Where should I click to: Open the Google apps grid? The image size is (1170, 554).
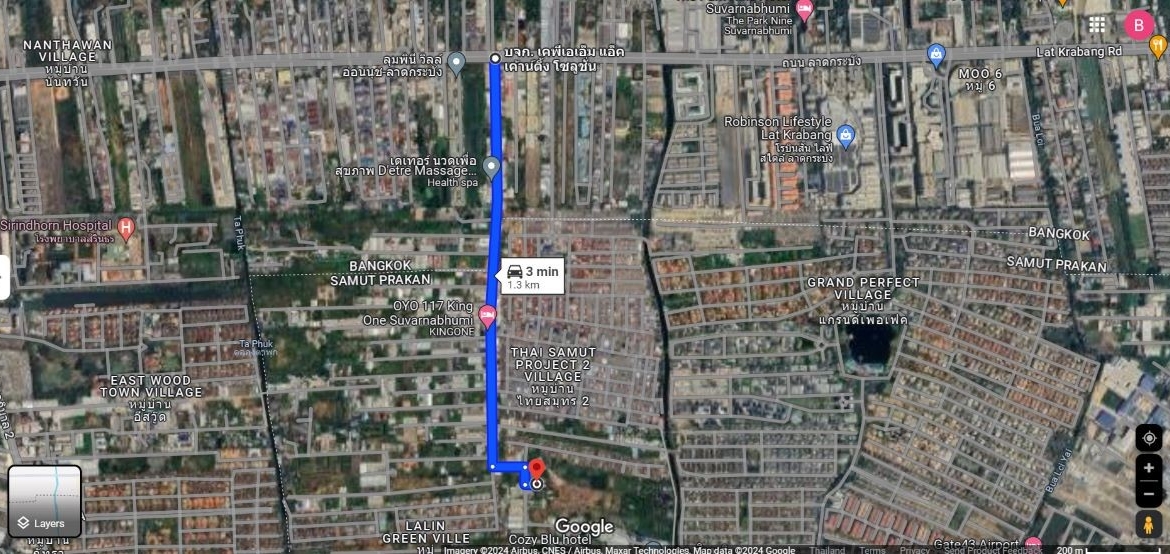(1097, 25)
